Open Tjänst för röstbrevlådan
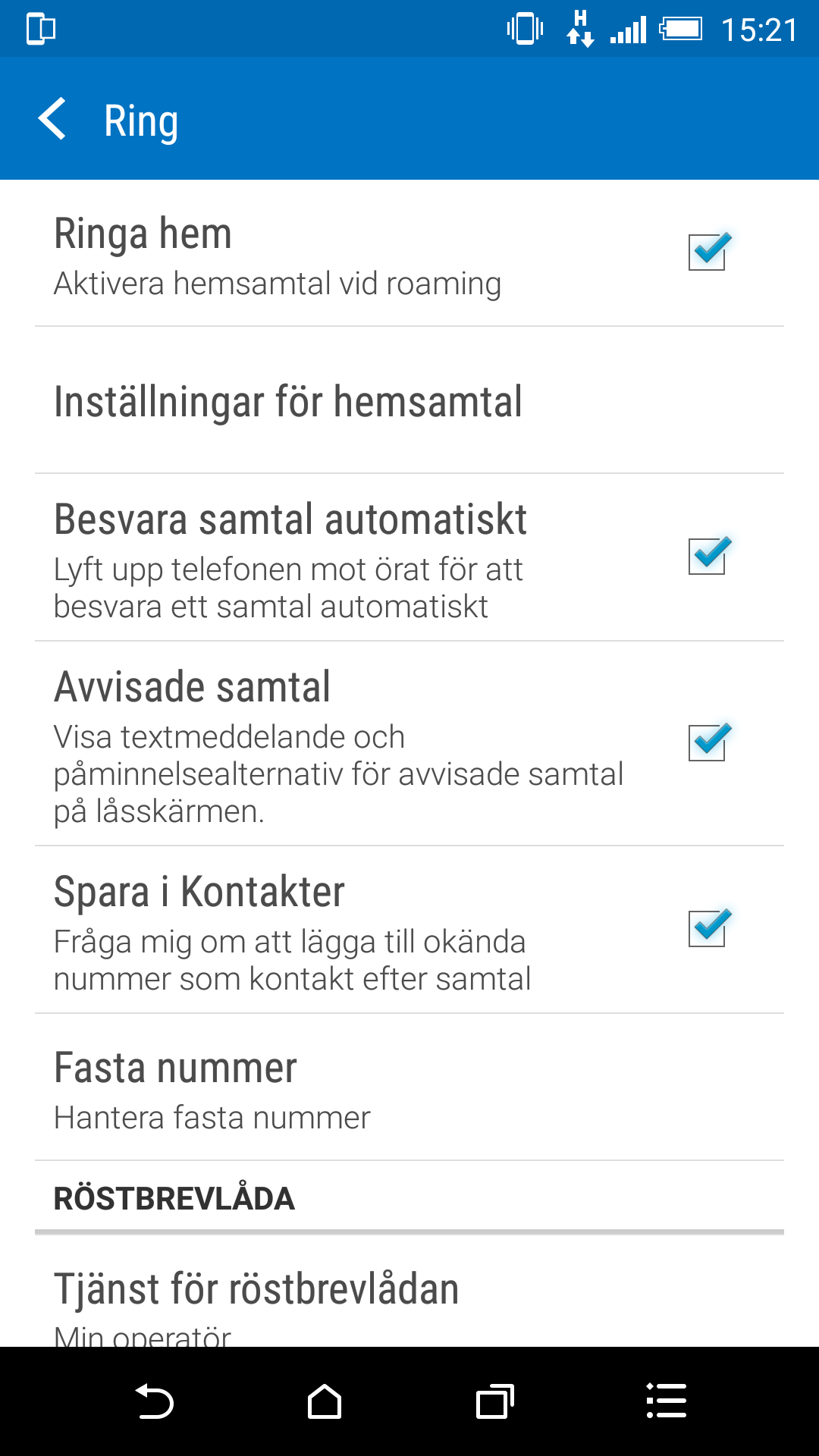The image size is (819, 1456). tap(409, 1292)
